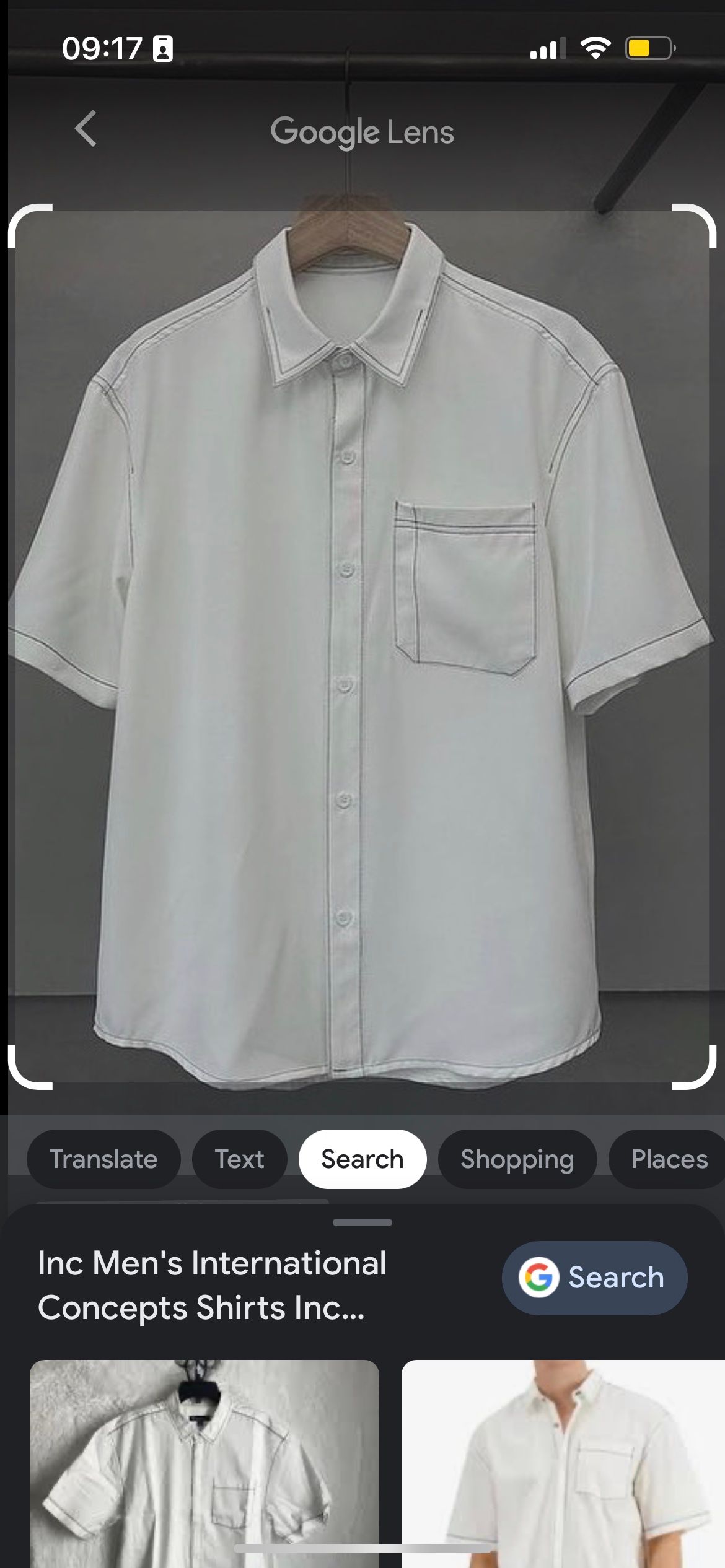Switch to Translate mode
This screenshot has height=1568, width=725.
pos(103,1159)
